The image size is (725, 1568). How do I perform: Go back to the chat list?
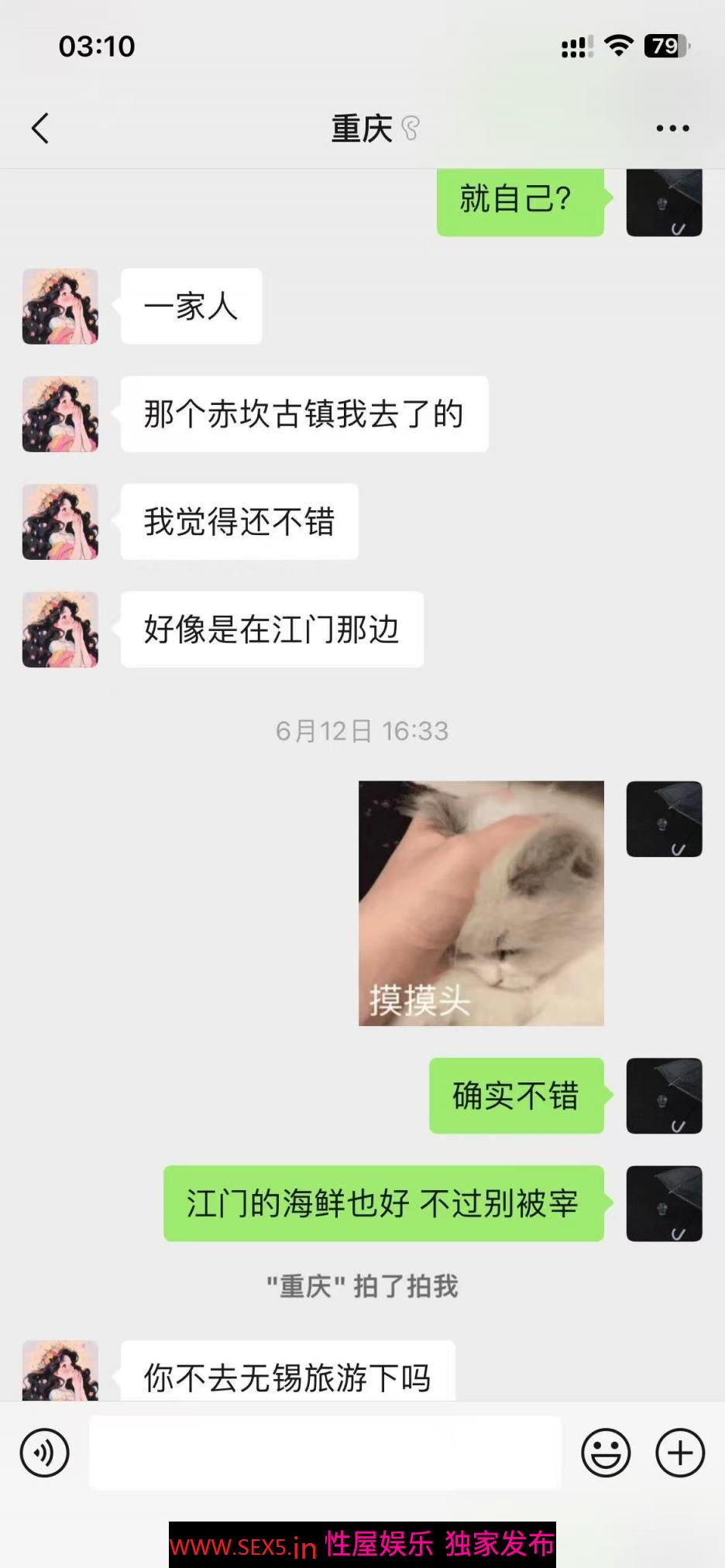40,129
